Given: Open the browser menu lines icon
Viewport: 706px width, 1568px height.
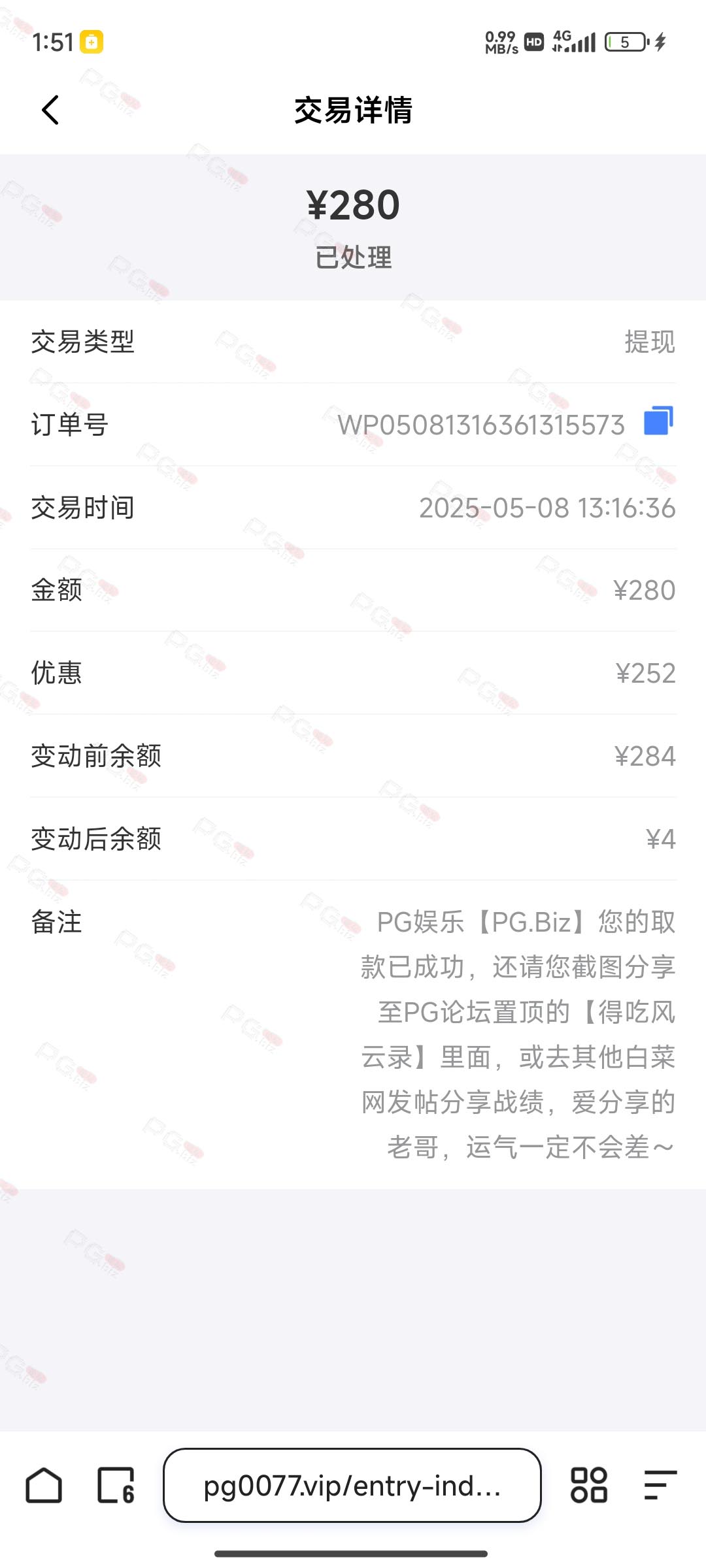Looking at the screenshot, I should (660, 1485).
